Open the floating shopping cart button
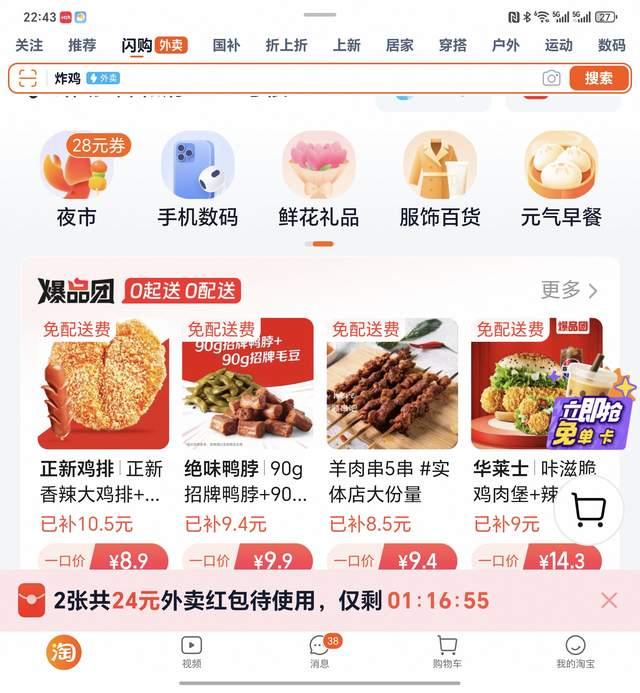The image size is (640, 693). point(589,511)
